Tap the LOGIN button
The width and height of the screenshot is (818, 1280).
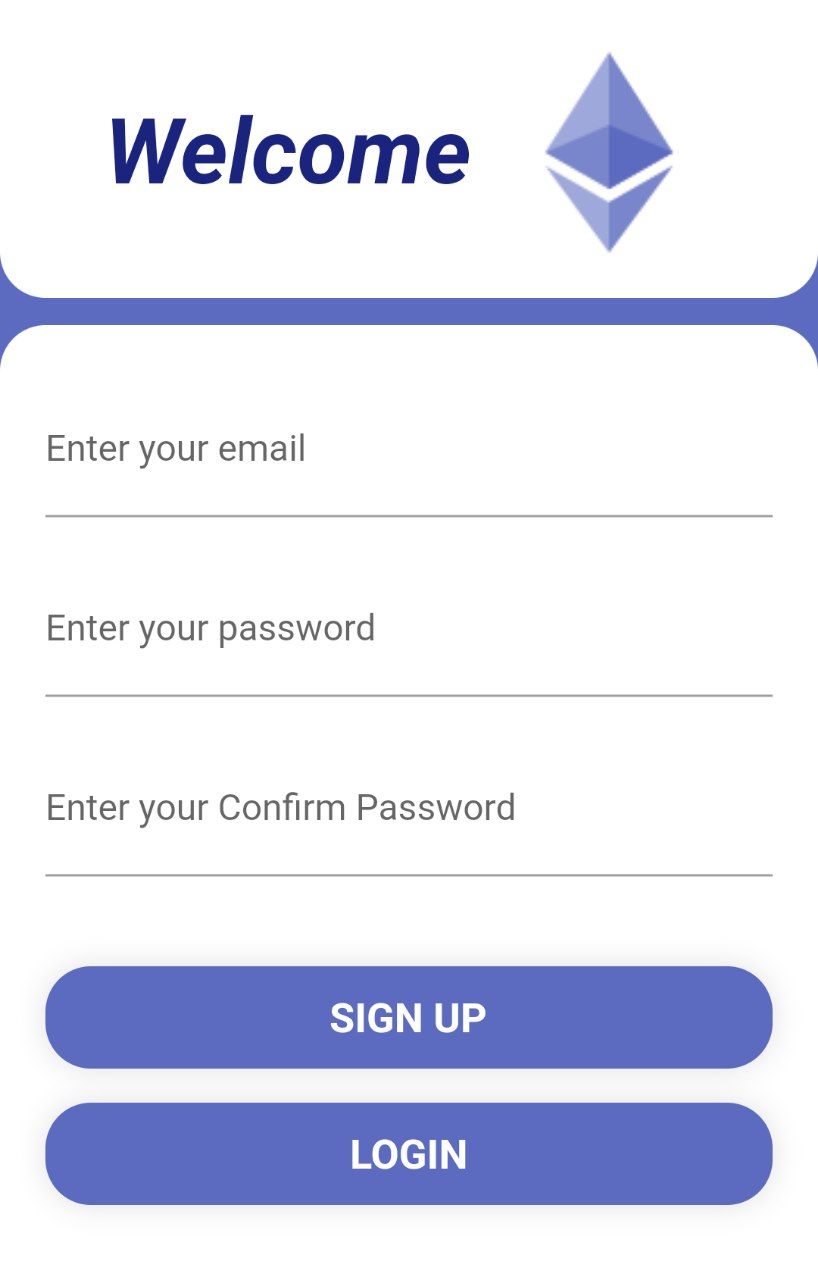(x=408, y=1154)
